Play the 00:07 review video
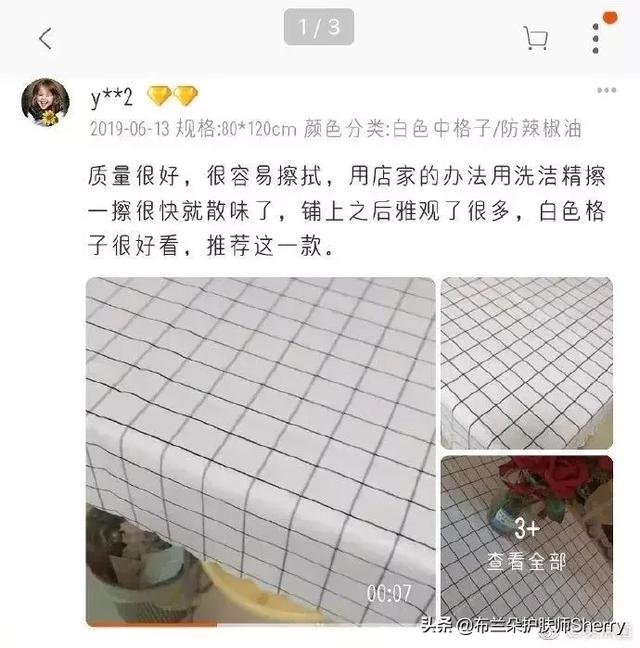The height and width of the screenshot is (648, 640). pos(260,452)
